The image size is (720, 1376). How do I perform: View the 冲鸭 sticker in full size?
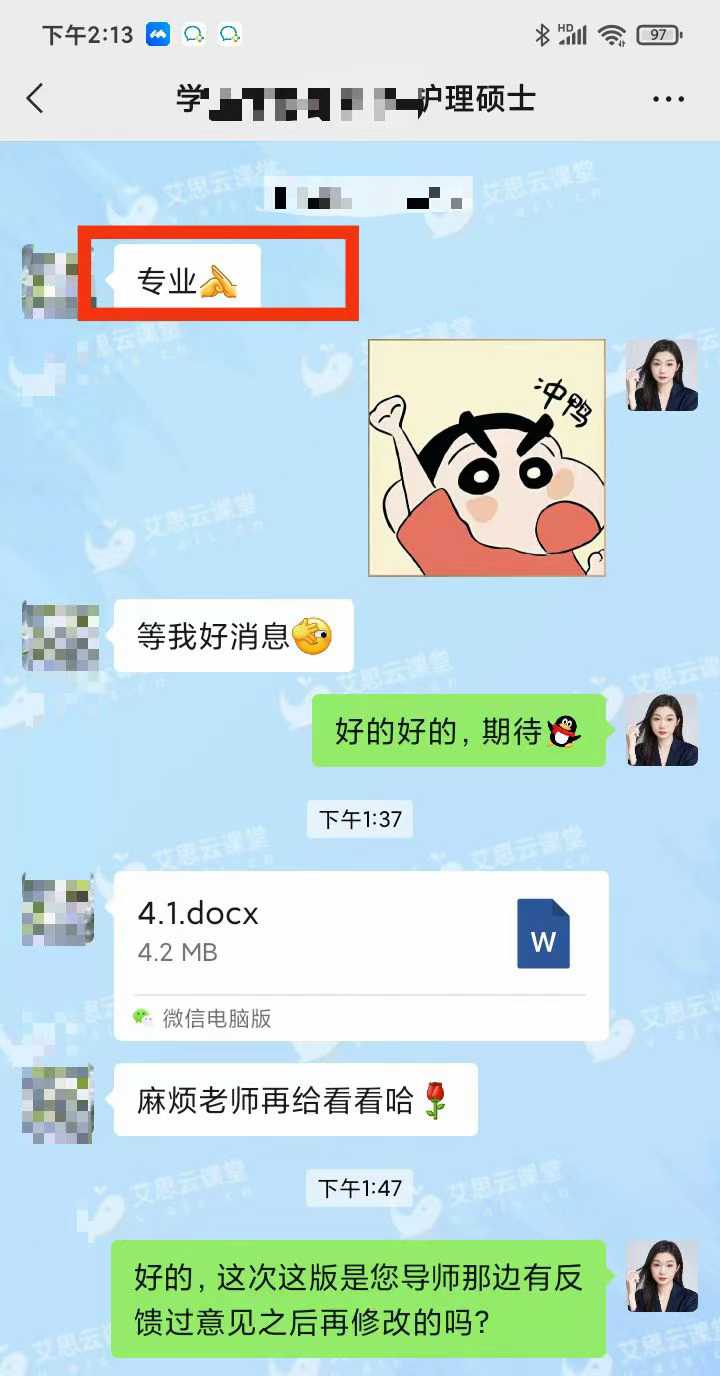[x=486, y=457]
